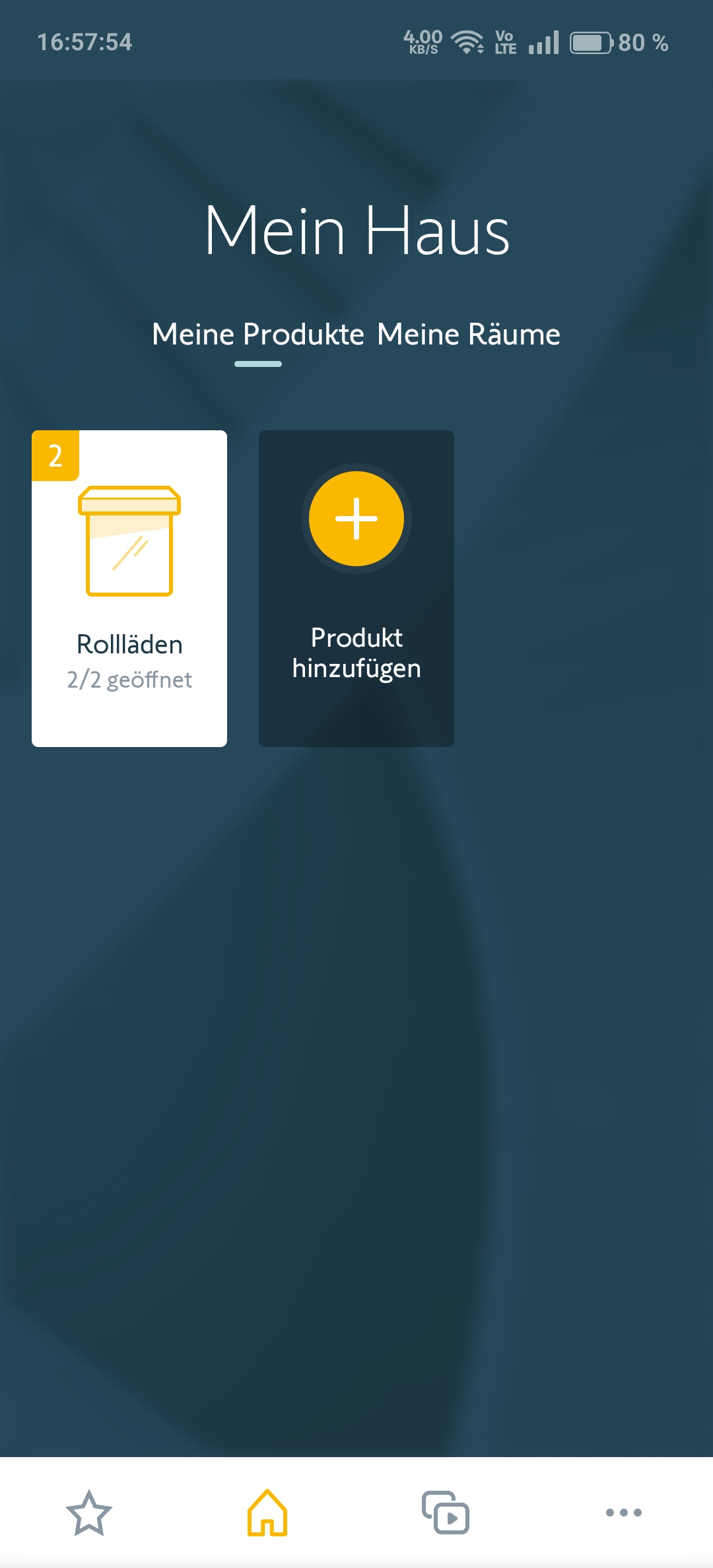This screenshot has height=1568, width=713.
Task: Open the Rollläden product card
Action: click(129, 588)
